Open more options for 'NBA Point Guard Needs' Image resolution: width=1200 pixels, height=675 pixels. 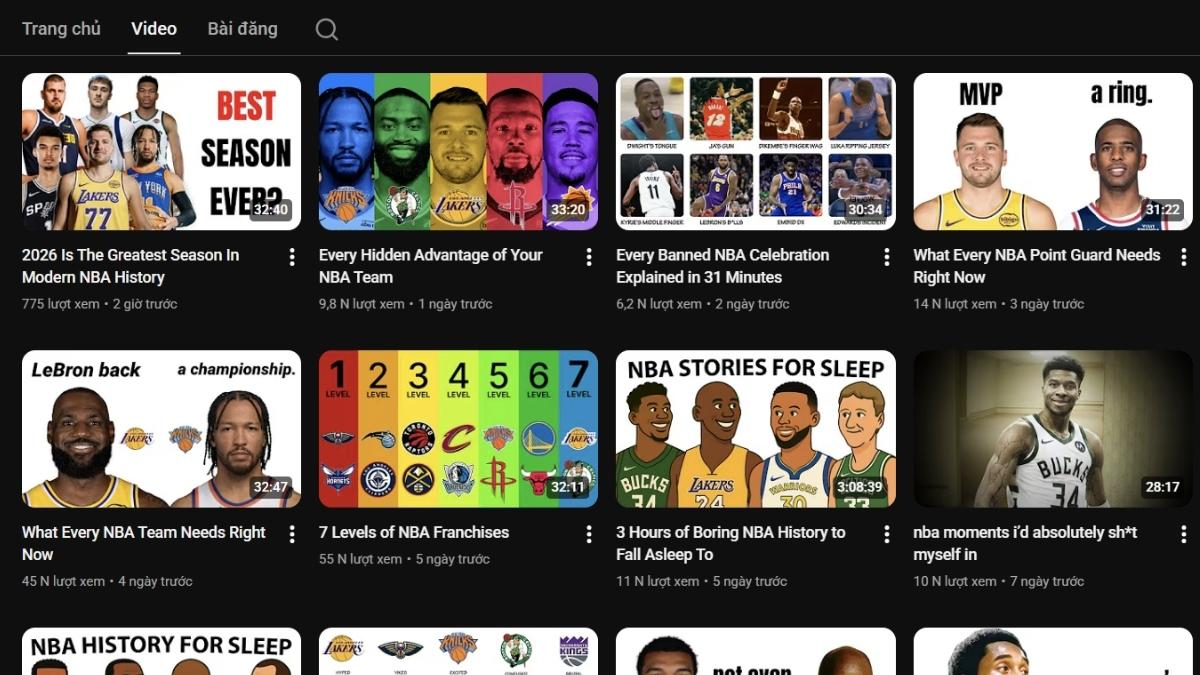pos(1184,257)
